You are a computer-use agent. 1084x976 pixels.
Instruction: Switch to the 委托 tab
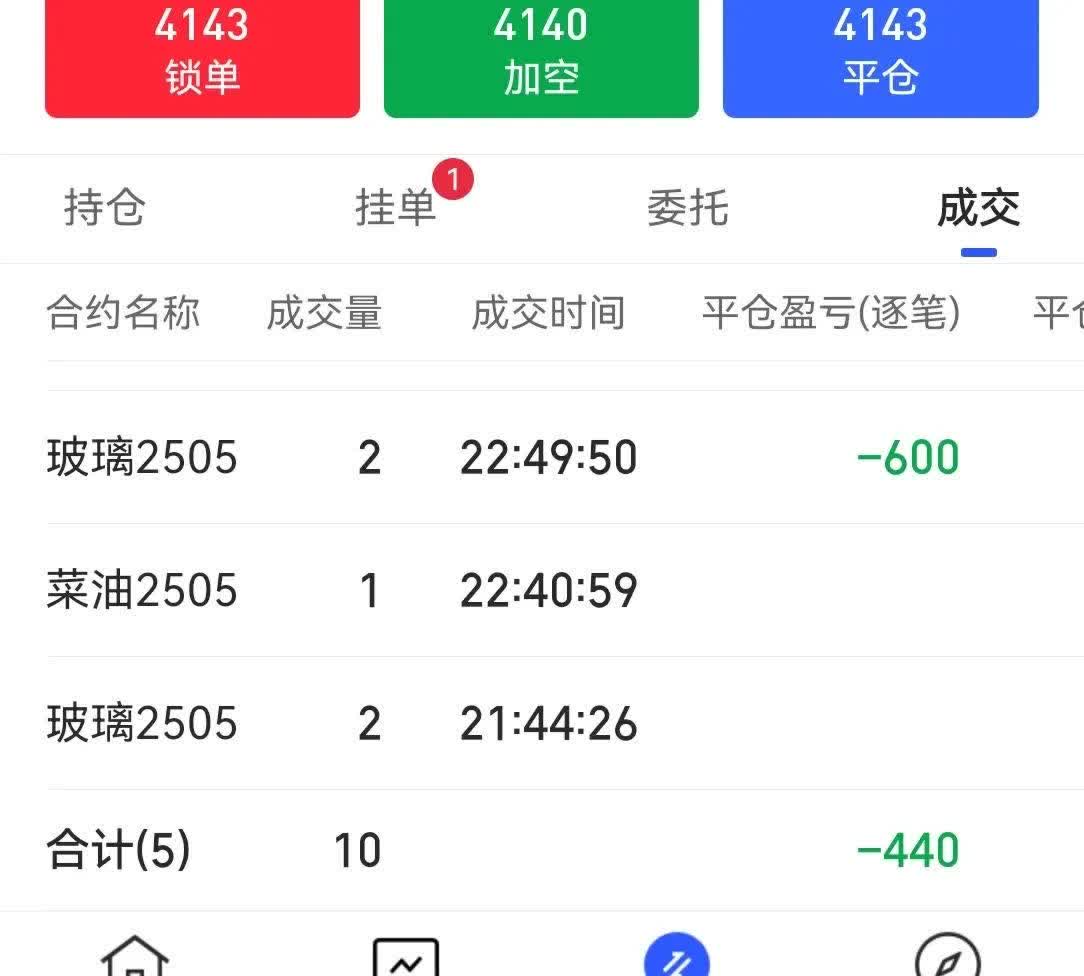tap(687, 208)
